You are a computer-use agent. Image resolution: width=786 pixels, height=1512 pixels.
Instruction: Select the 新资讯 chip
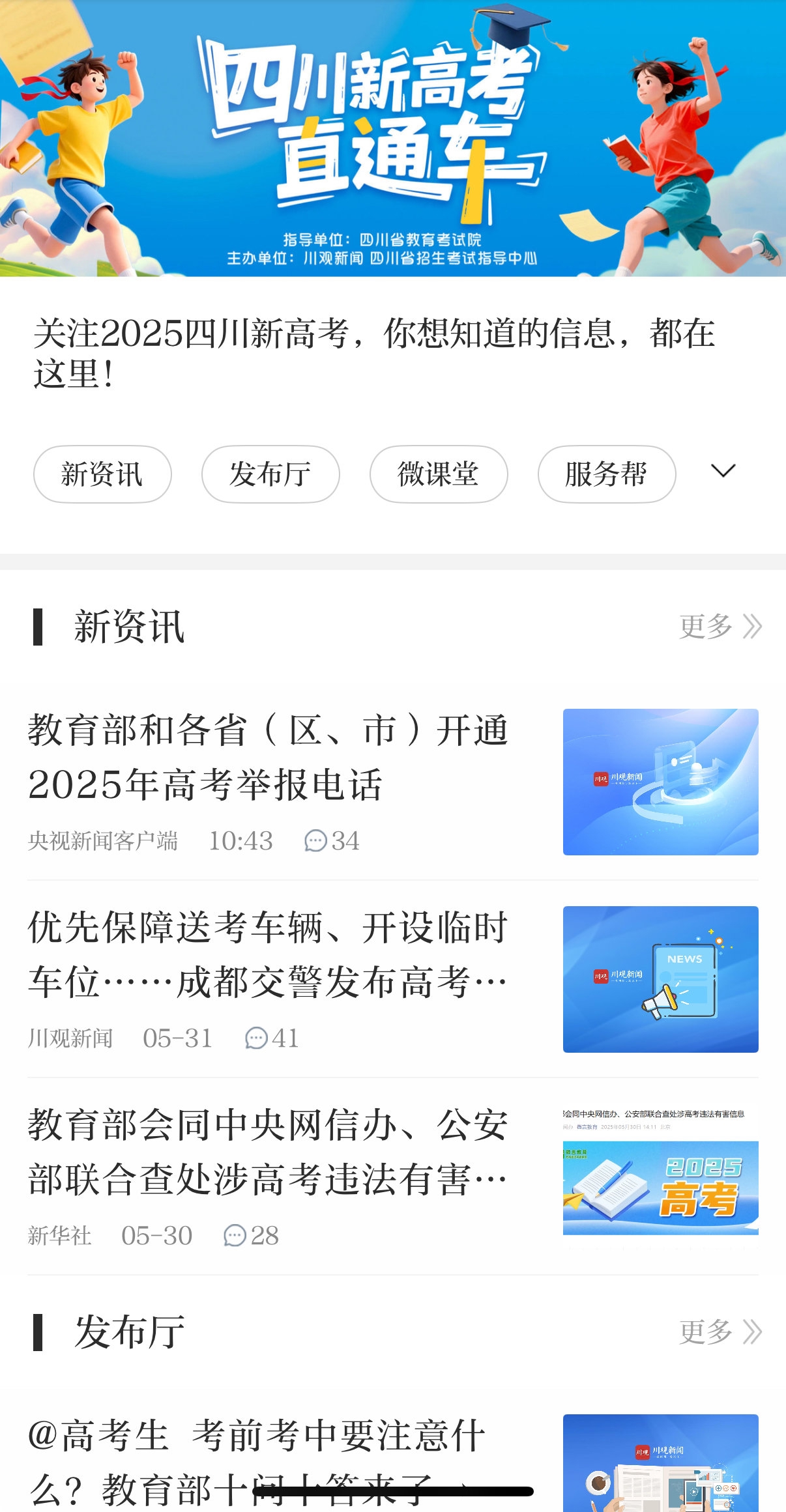point(102,474)
